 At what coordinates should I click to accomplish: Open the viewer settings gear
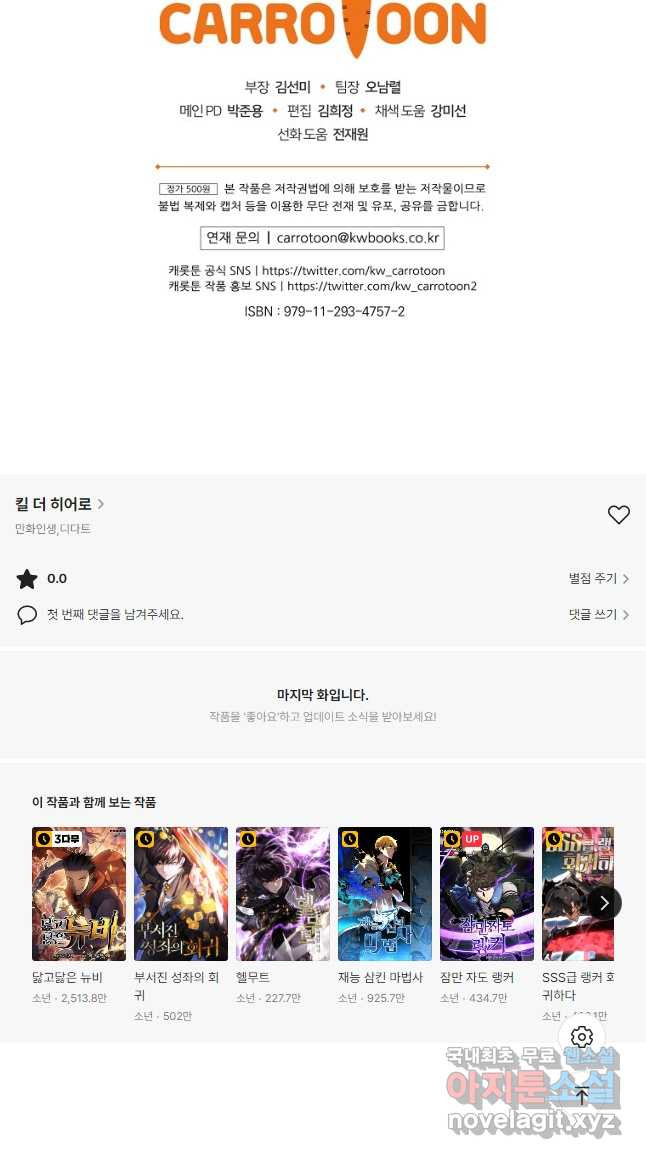582,1036
